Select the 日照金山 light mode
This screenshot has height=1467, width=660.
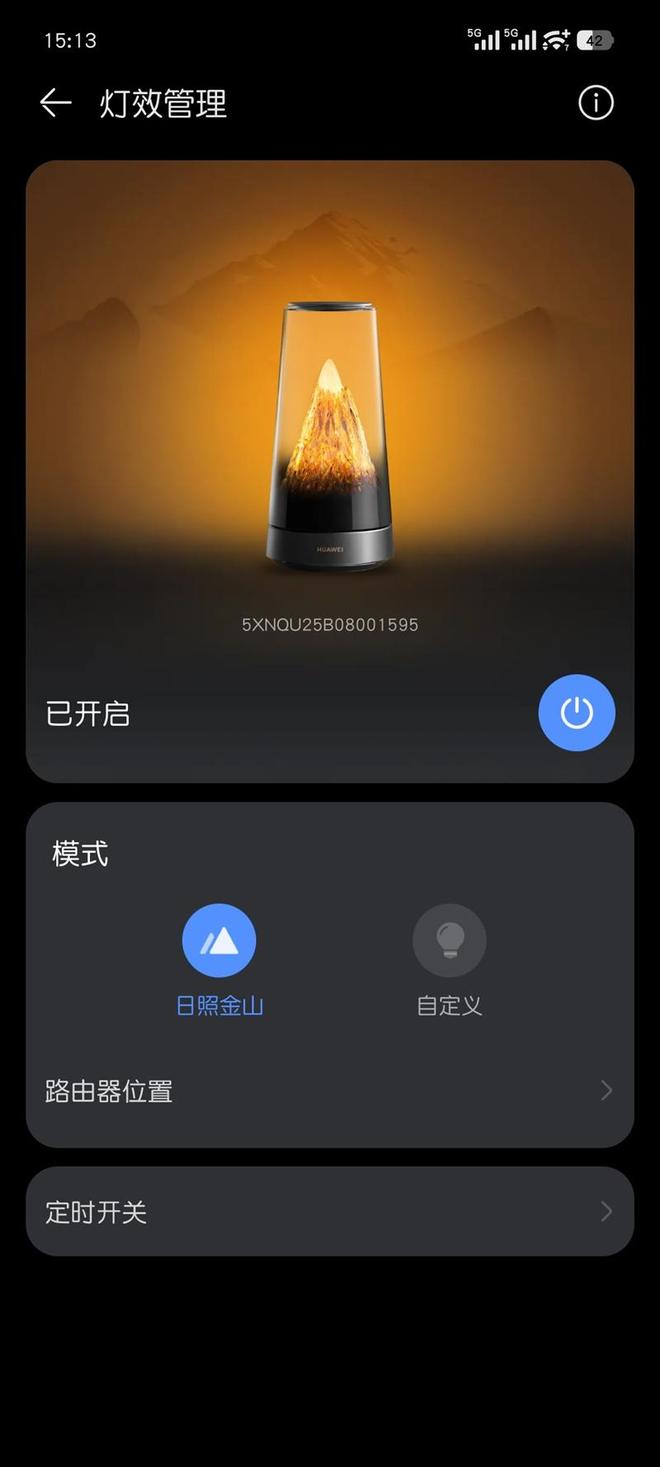tap(219, 941)
